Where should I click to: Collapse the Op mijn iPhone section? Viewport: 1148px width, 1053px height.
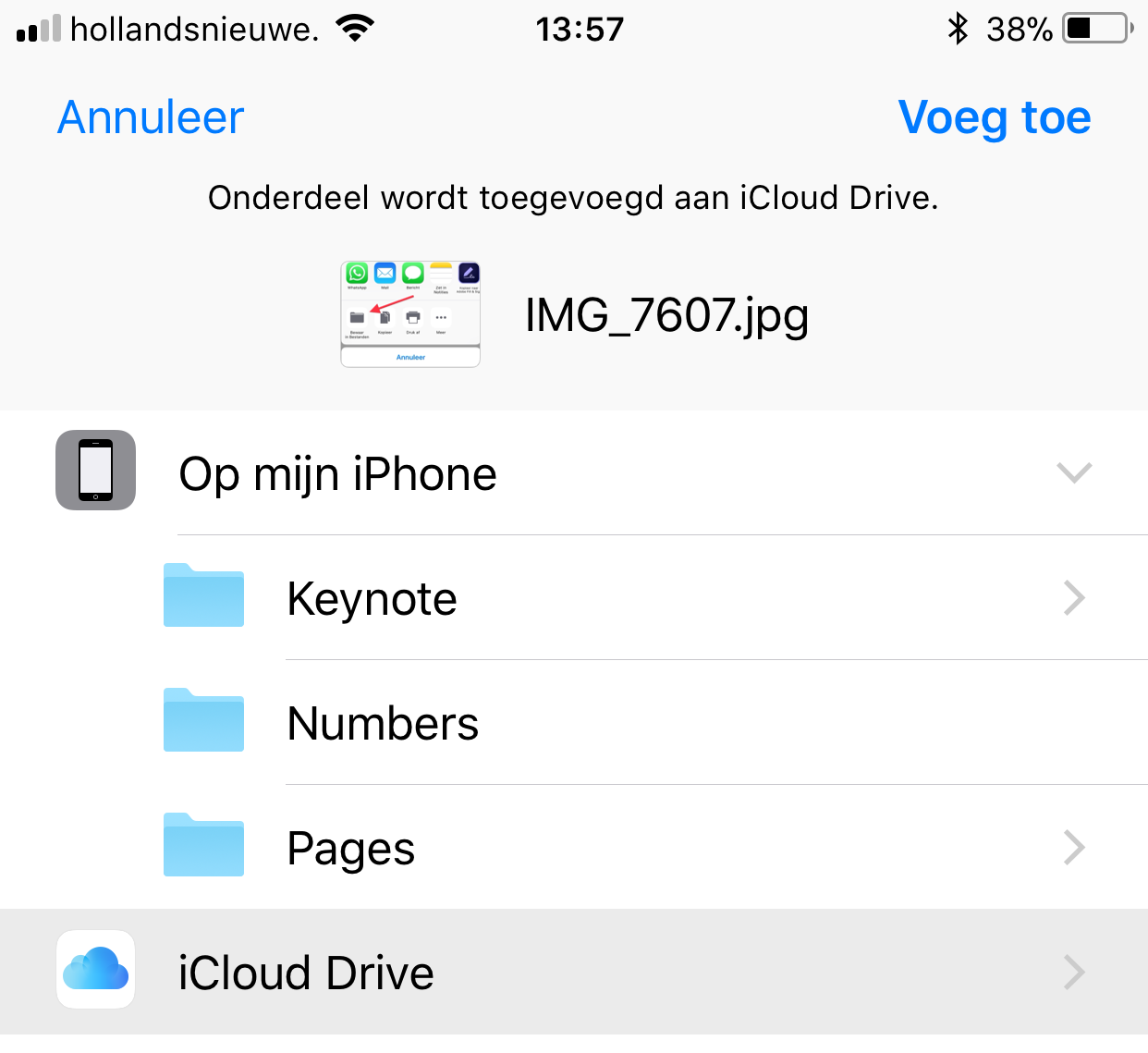(x=1073, y=472)
